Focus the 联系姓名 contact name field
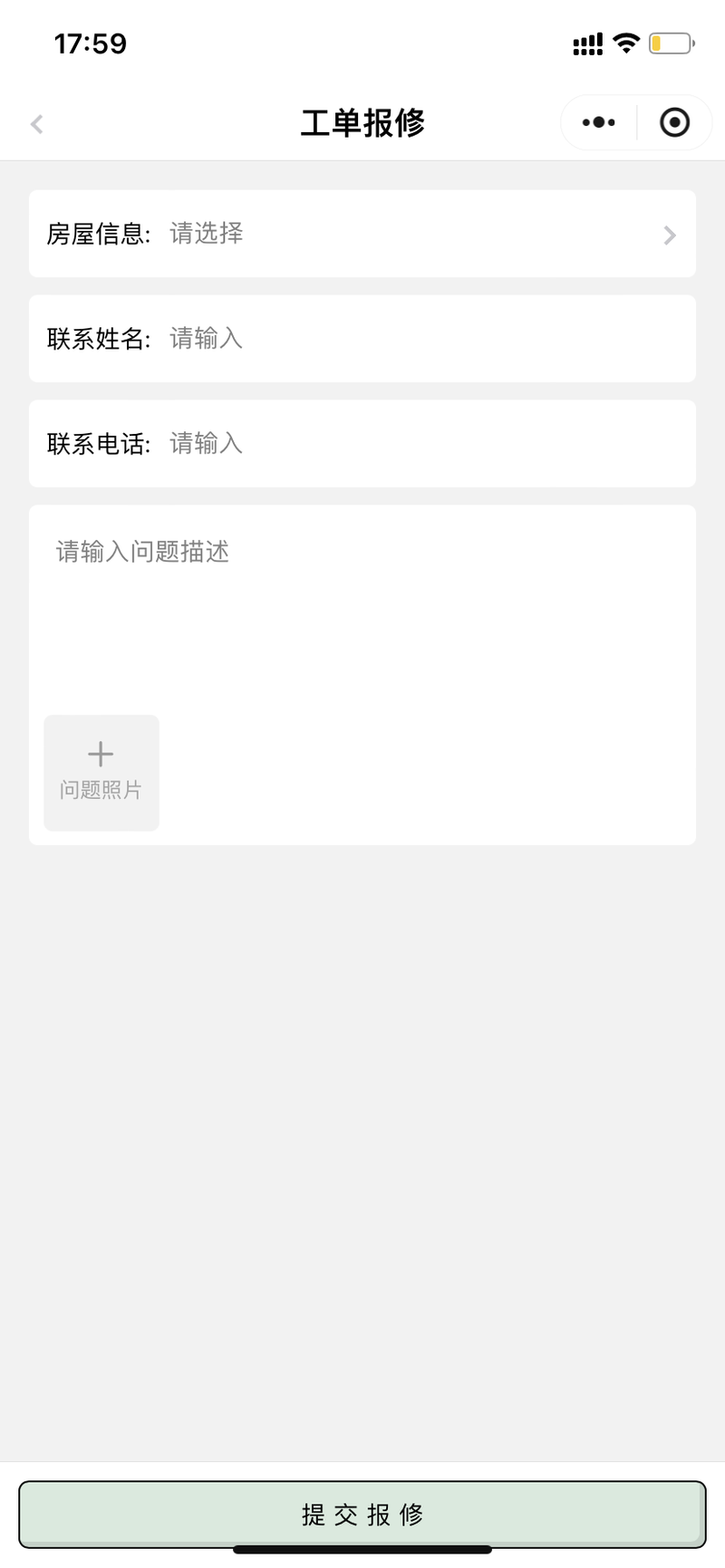725x1568 pixels. coord(362,339)
